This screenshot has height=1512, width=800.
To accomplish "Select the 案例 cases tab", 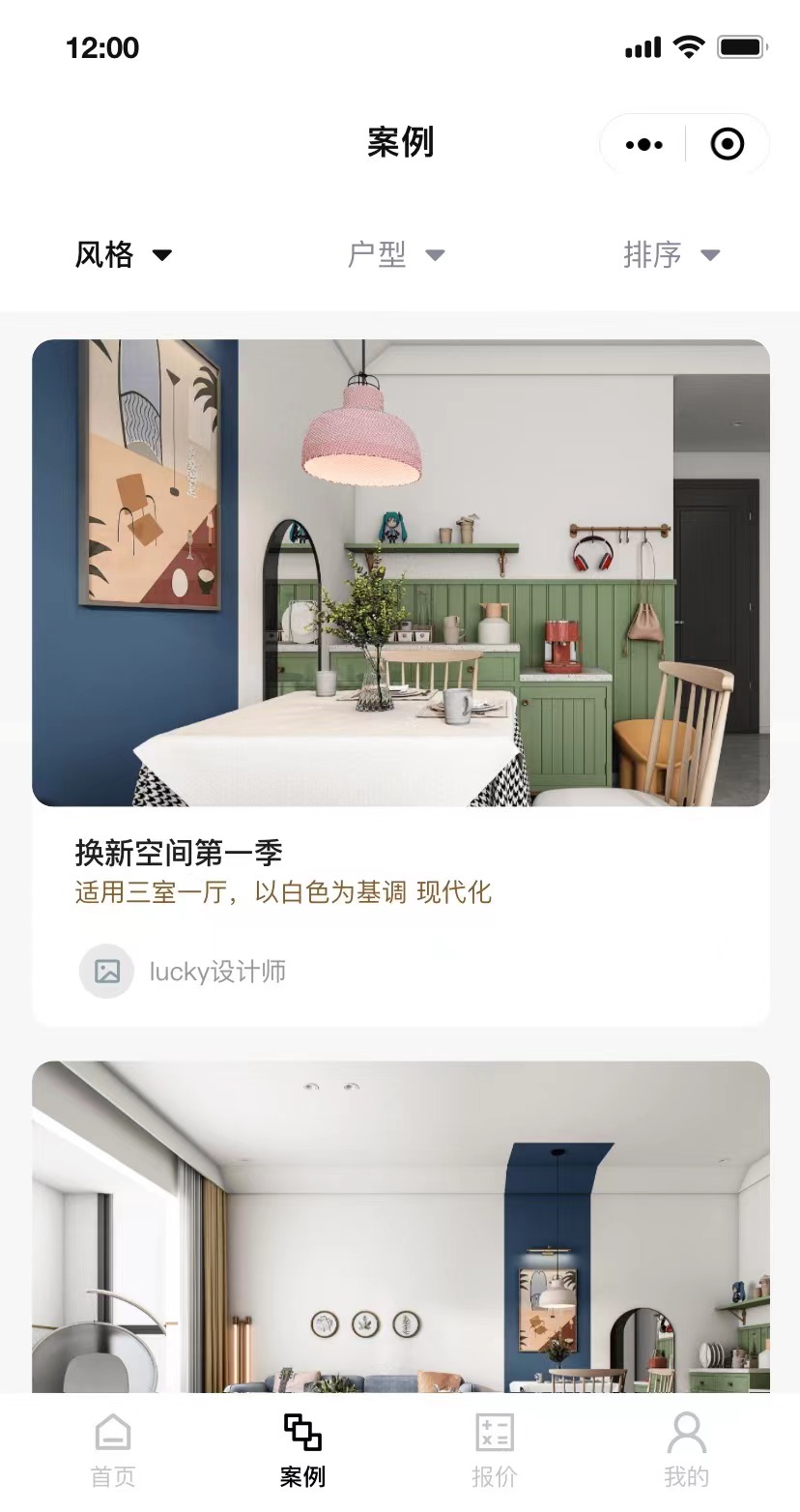I will pyautogui.click(x=302, y=1450).
